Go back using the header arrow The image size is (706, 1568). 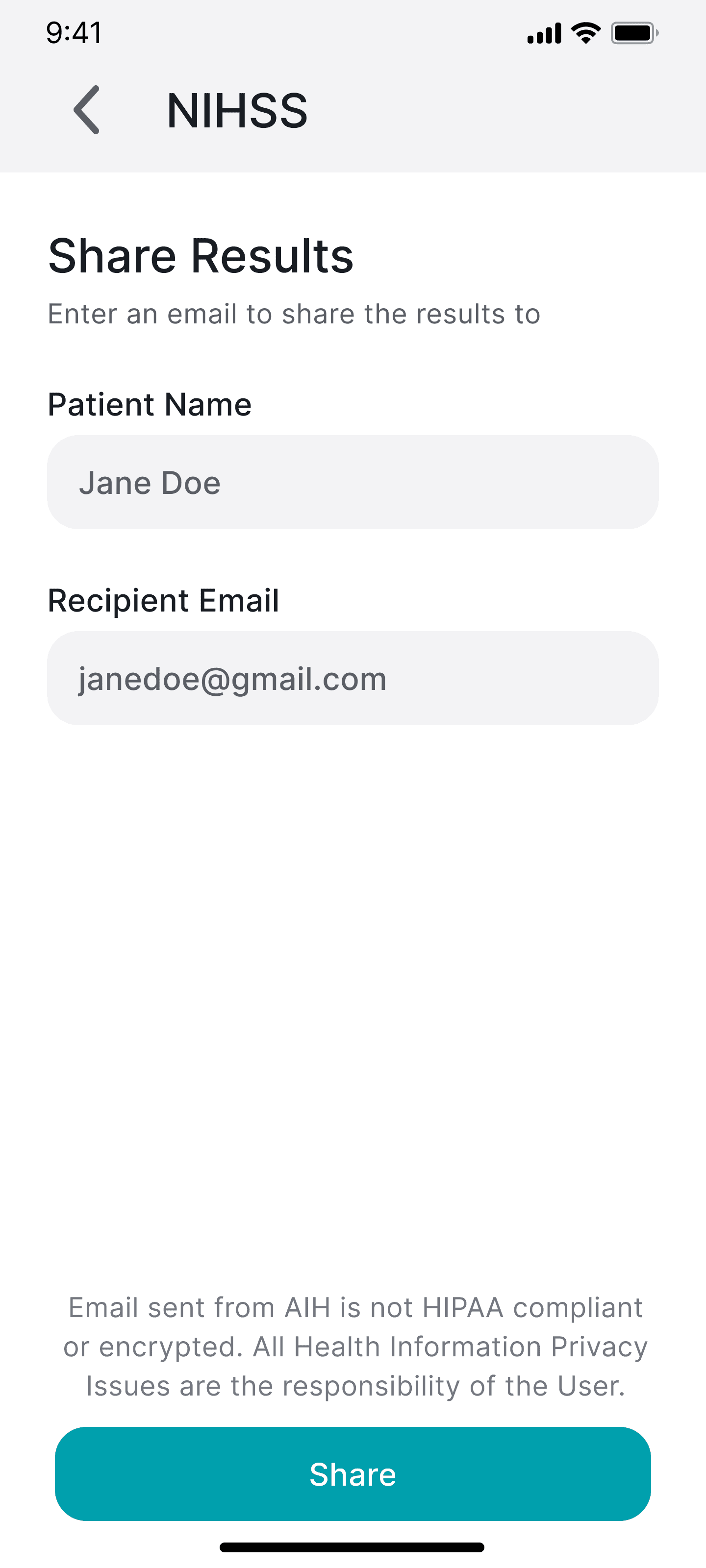[x=86, y=110]
